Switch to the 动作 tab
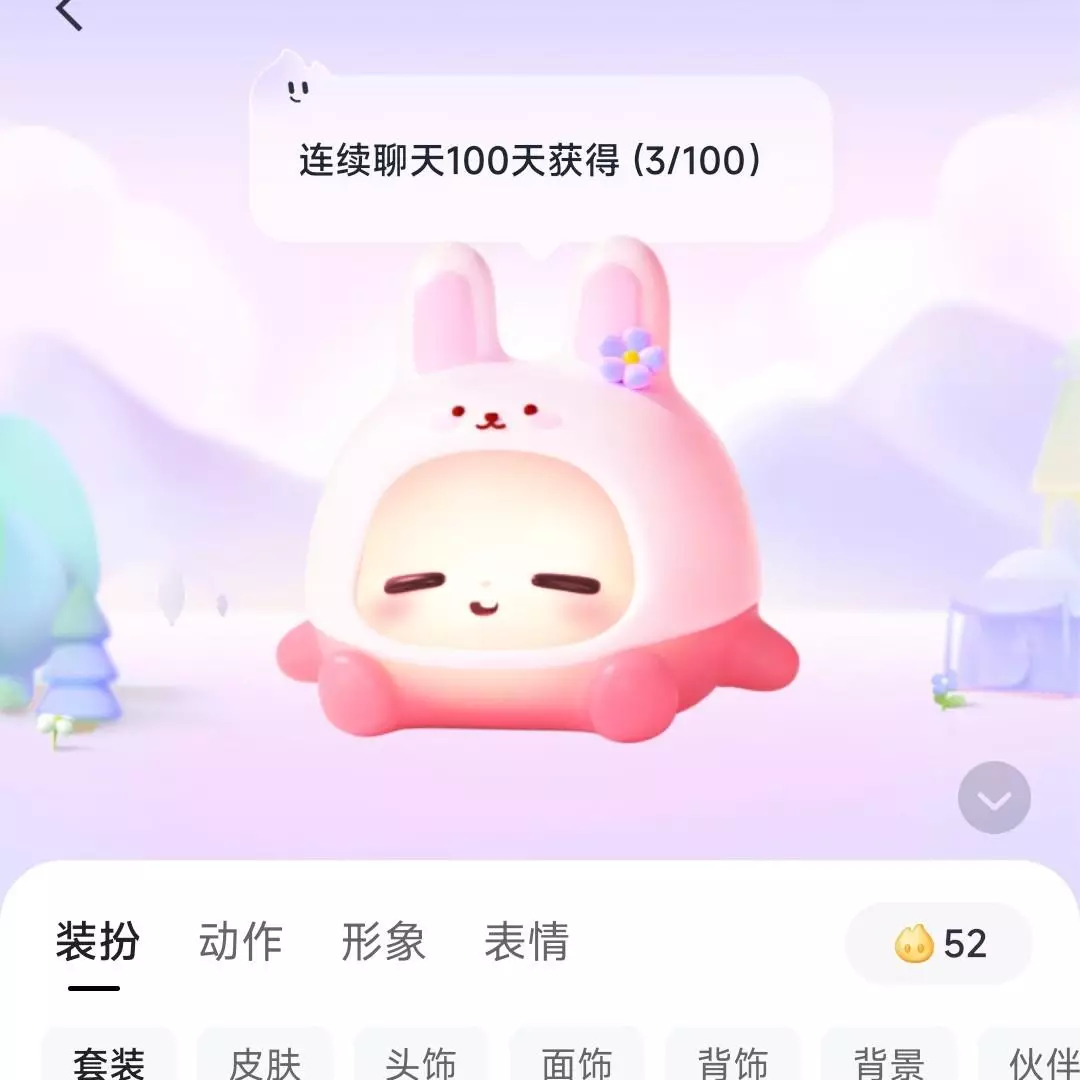The height and width of the screenshot is (1080, 1080). [x=240, y=943]
